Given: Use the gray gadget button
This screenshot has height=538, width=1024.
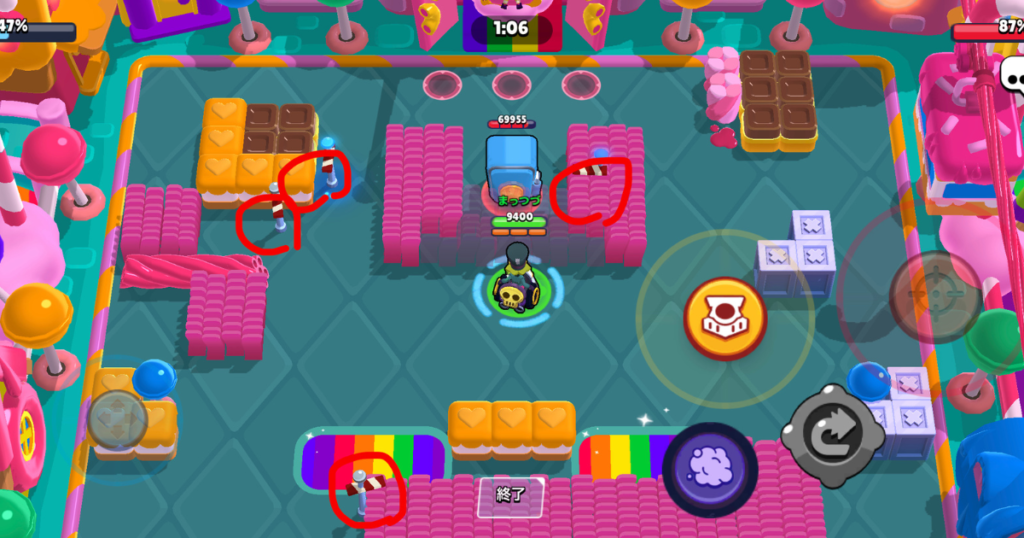Looking at the screenshot, I should pyautogui.click(x=834, y=436).
